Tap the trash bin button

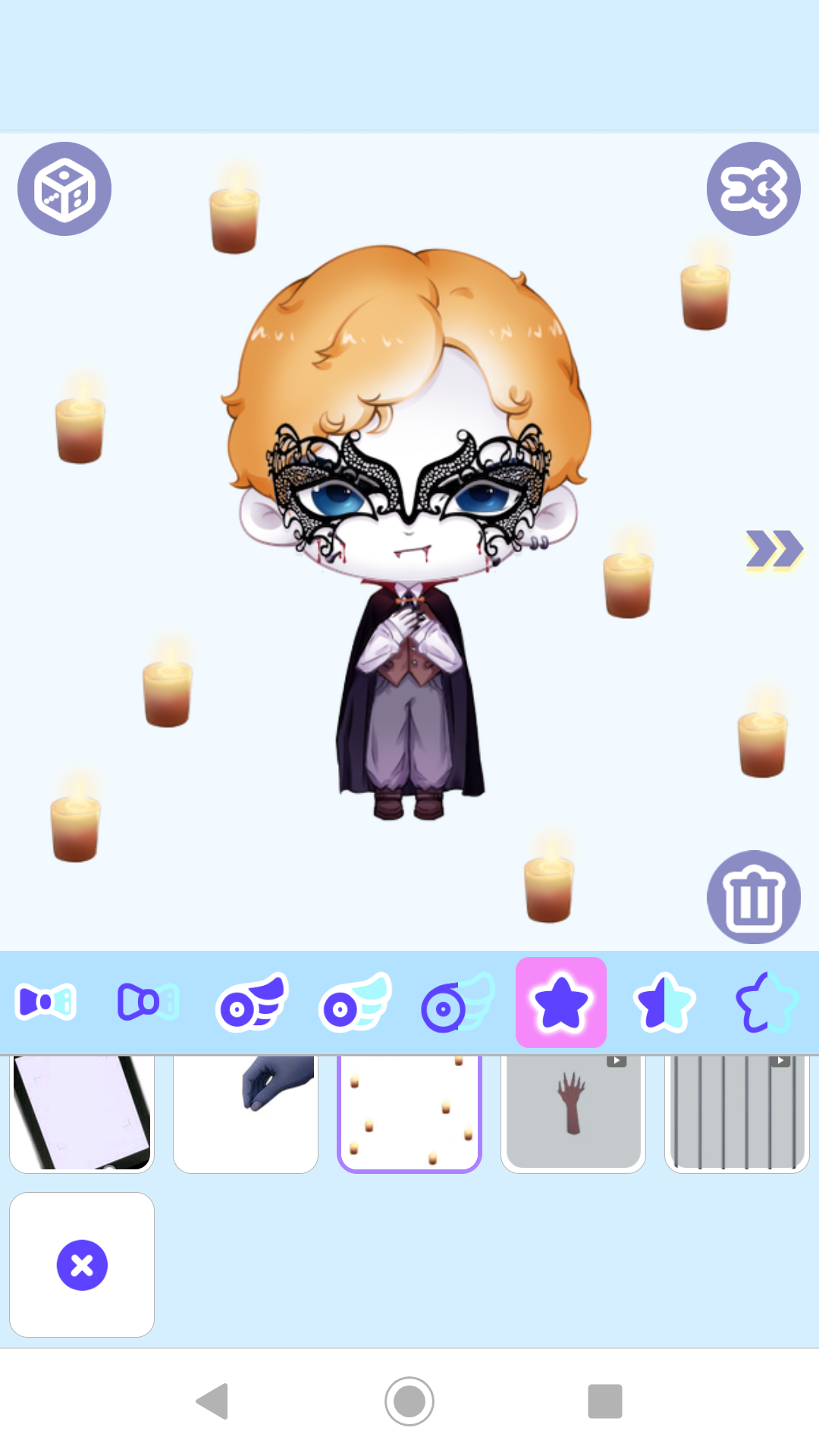[x=753, y=897]
